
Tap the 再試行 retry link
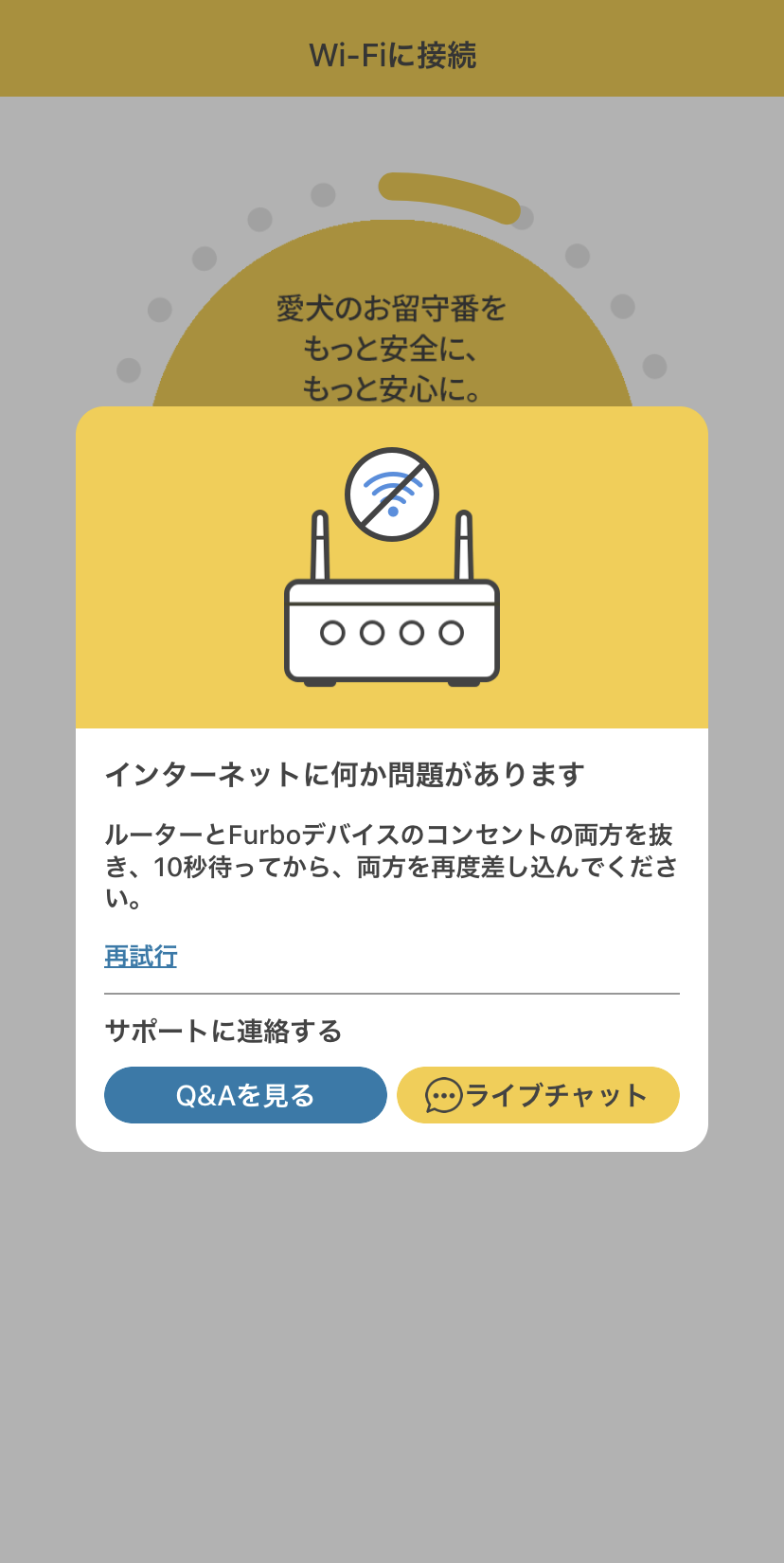coord(141,957)
